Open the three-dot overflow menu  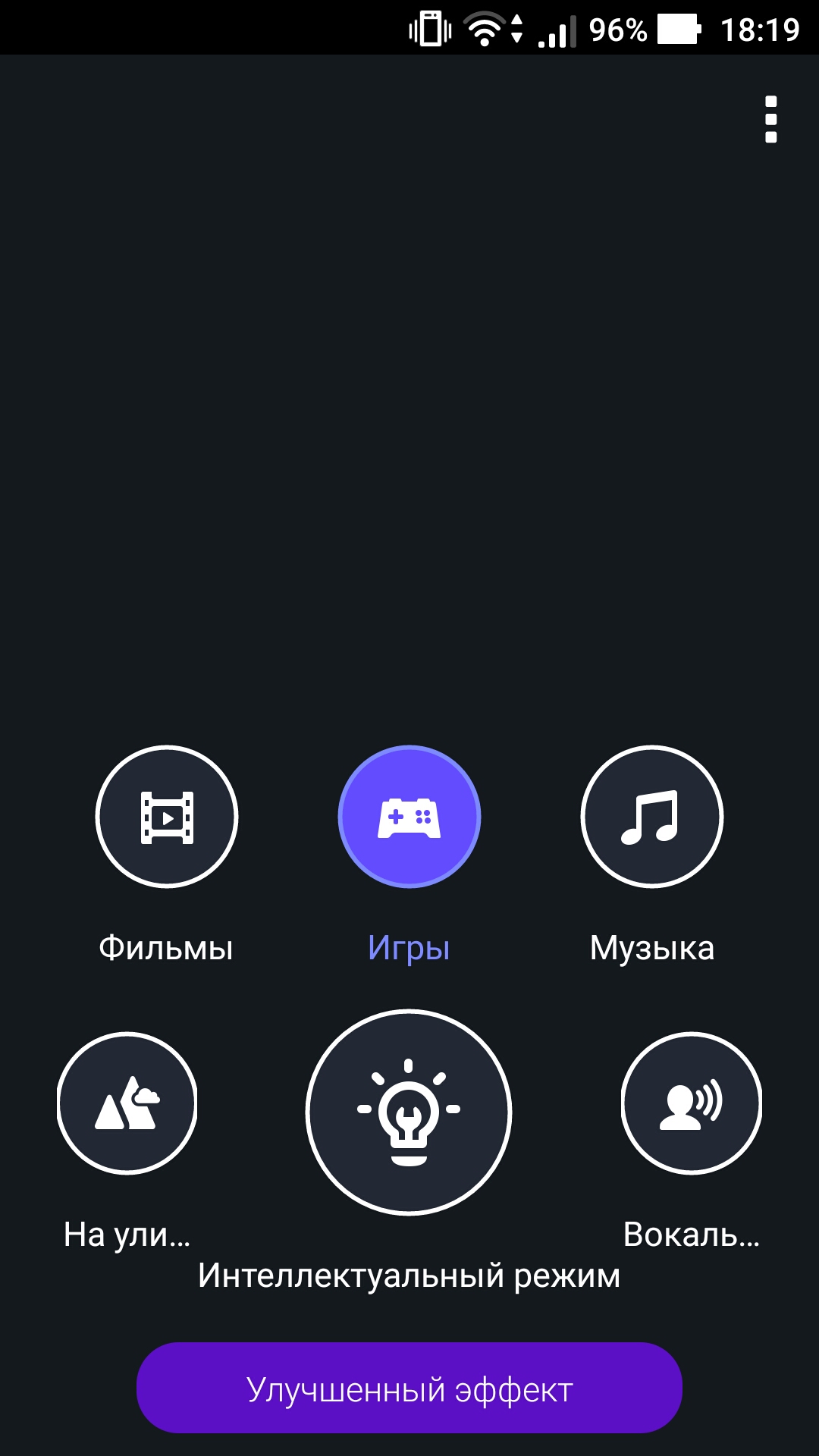pyautogui.click(x=771, y=119)
